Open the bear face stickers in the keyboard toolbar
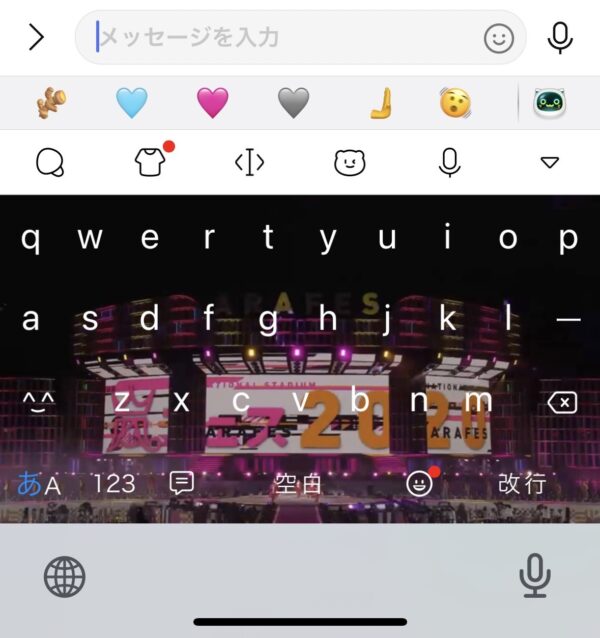 pyautogui.click(x=349, y=162)
